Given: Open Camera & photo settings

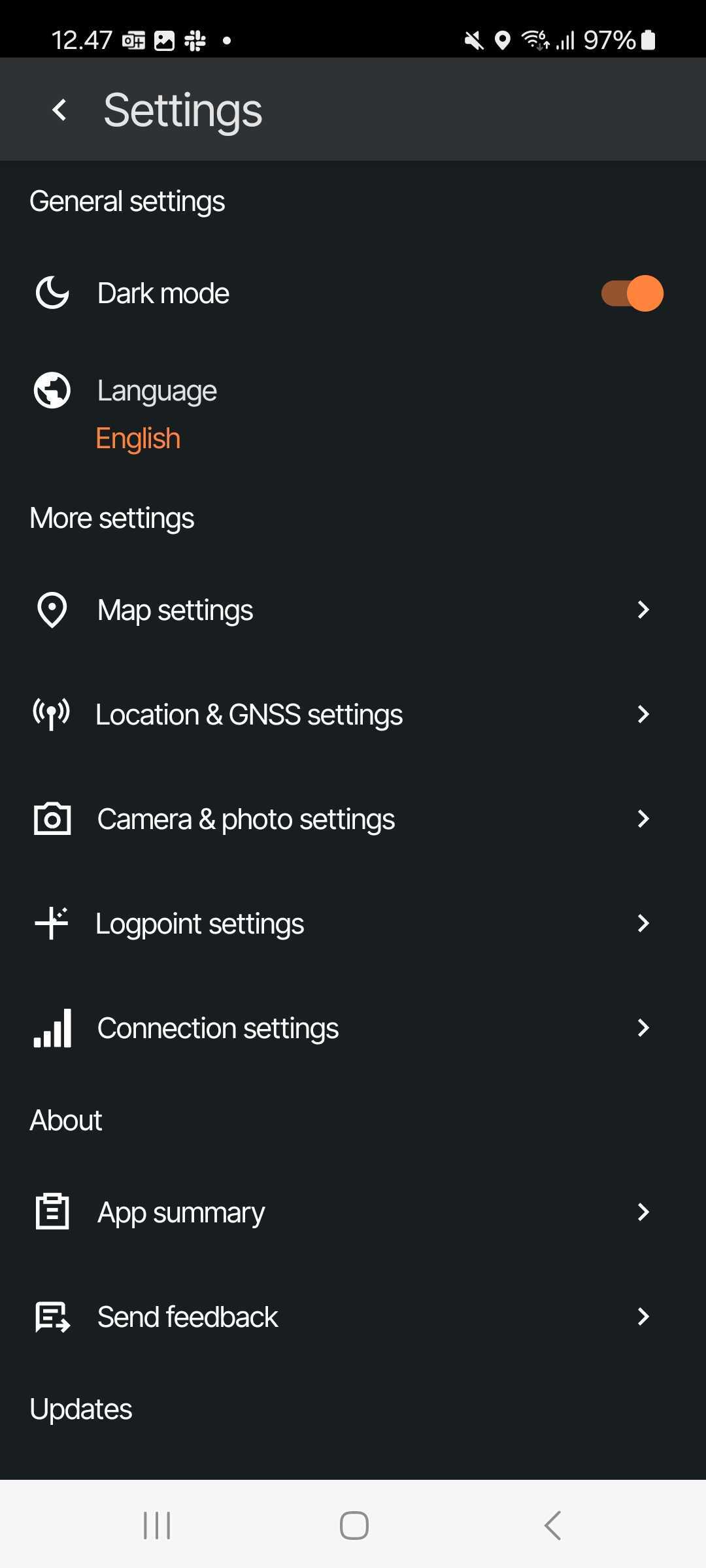Looking at the screenshot, I should point(340,819).
